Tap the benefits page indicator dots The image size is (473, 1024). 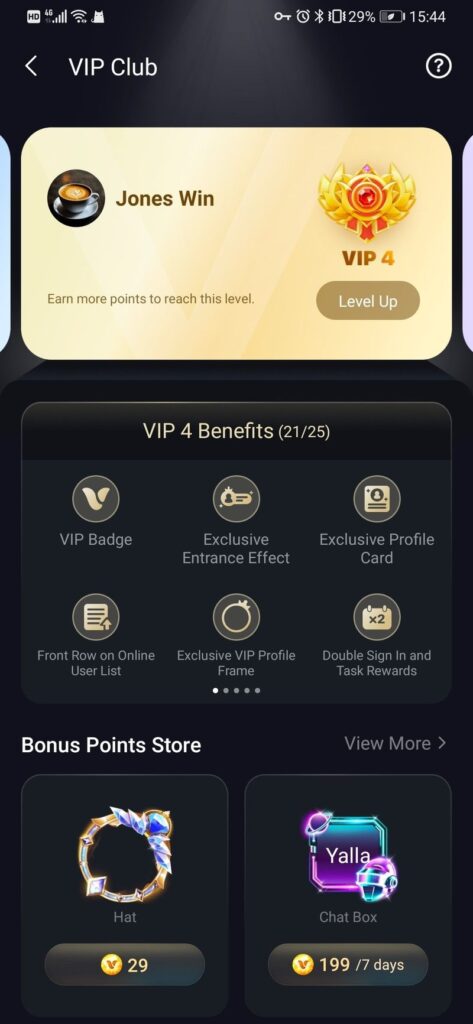(236, 690)
